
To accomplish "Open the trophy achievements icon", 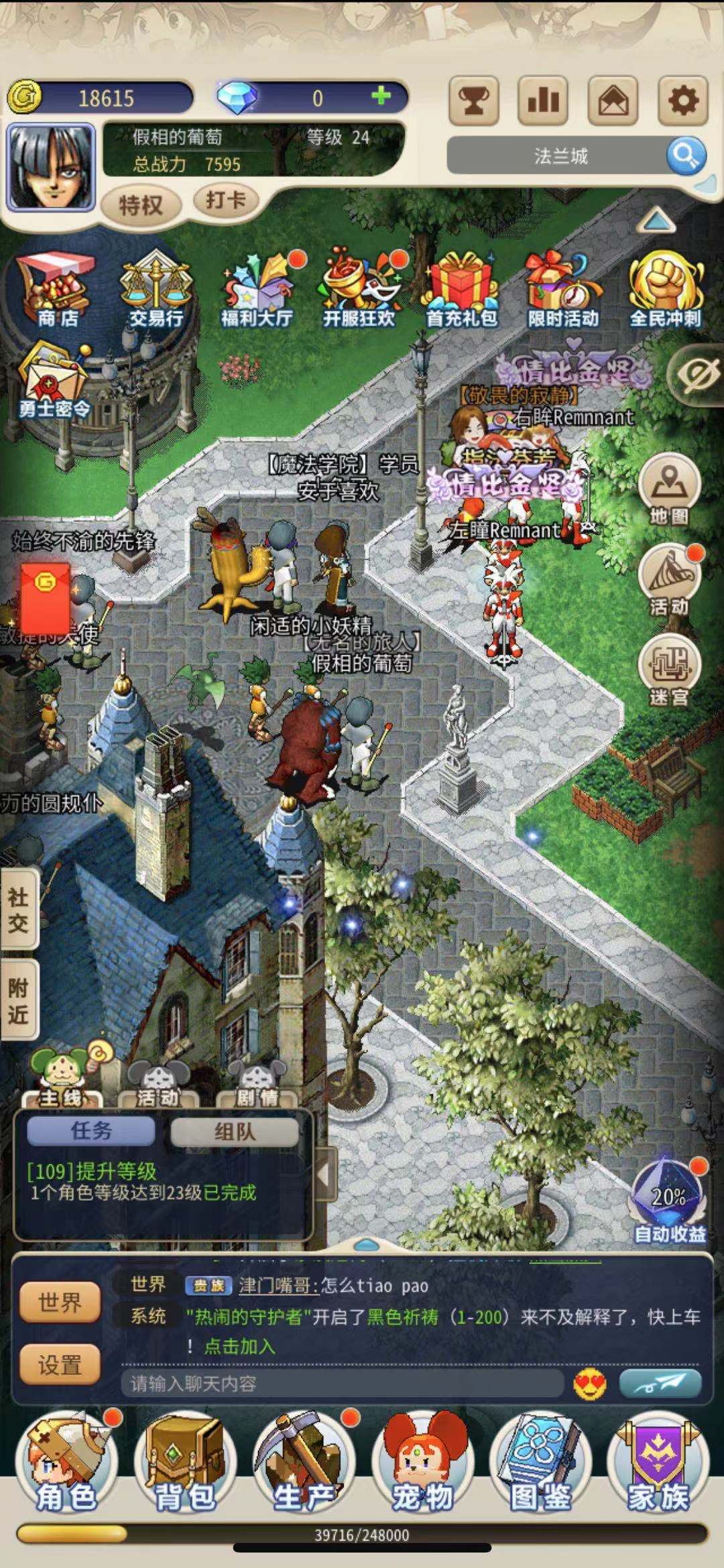I will pos(475,101).
